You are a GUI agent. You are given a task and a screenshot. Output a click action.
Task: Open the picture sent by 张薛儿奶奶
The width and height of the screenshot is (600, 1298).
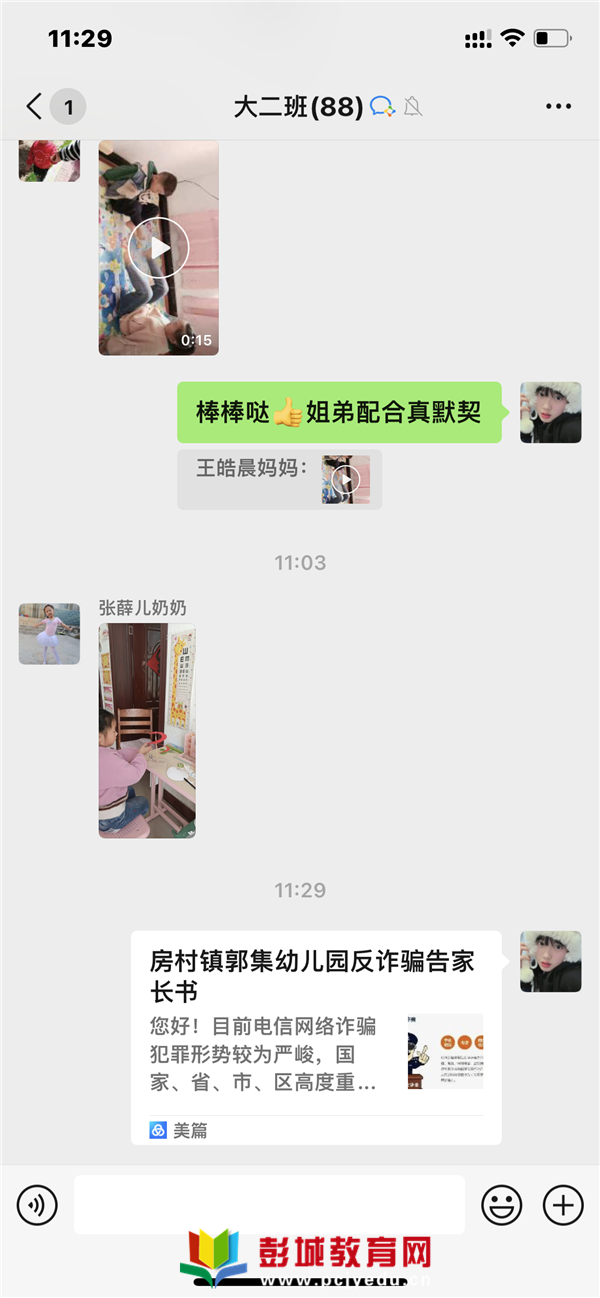[147, 730]
